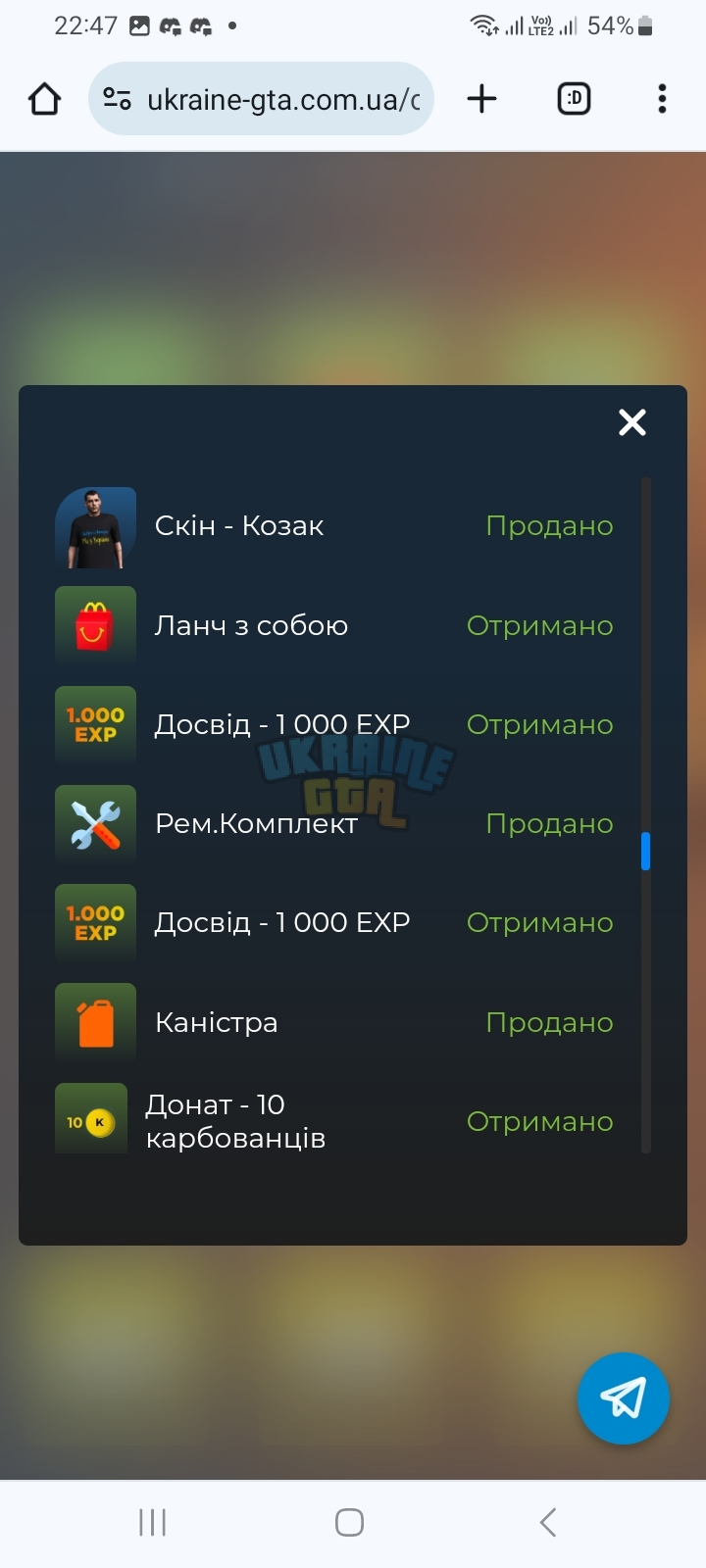Go to the browser home page
The height and width of the screenshot is (1568, 706).
(45, 99)
